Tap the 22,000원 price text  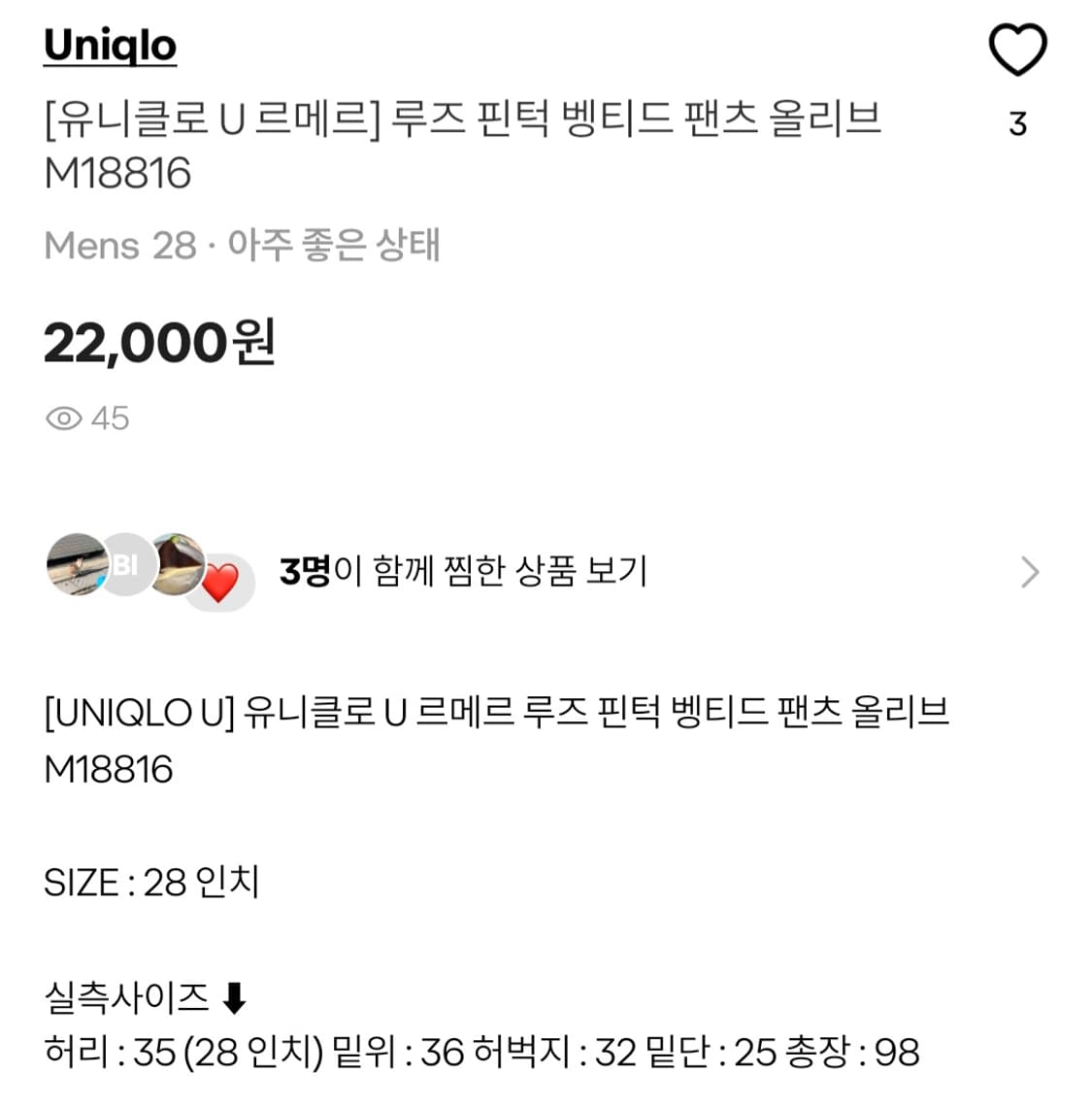coord(160,342)
